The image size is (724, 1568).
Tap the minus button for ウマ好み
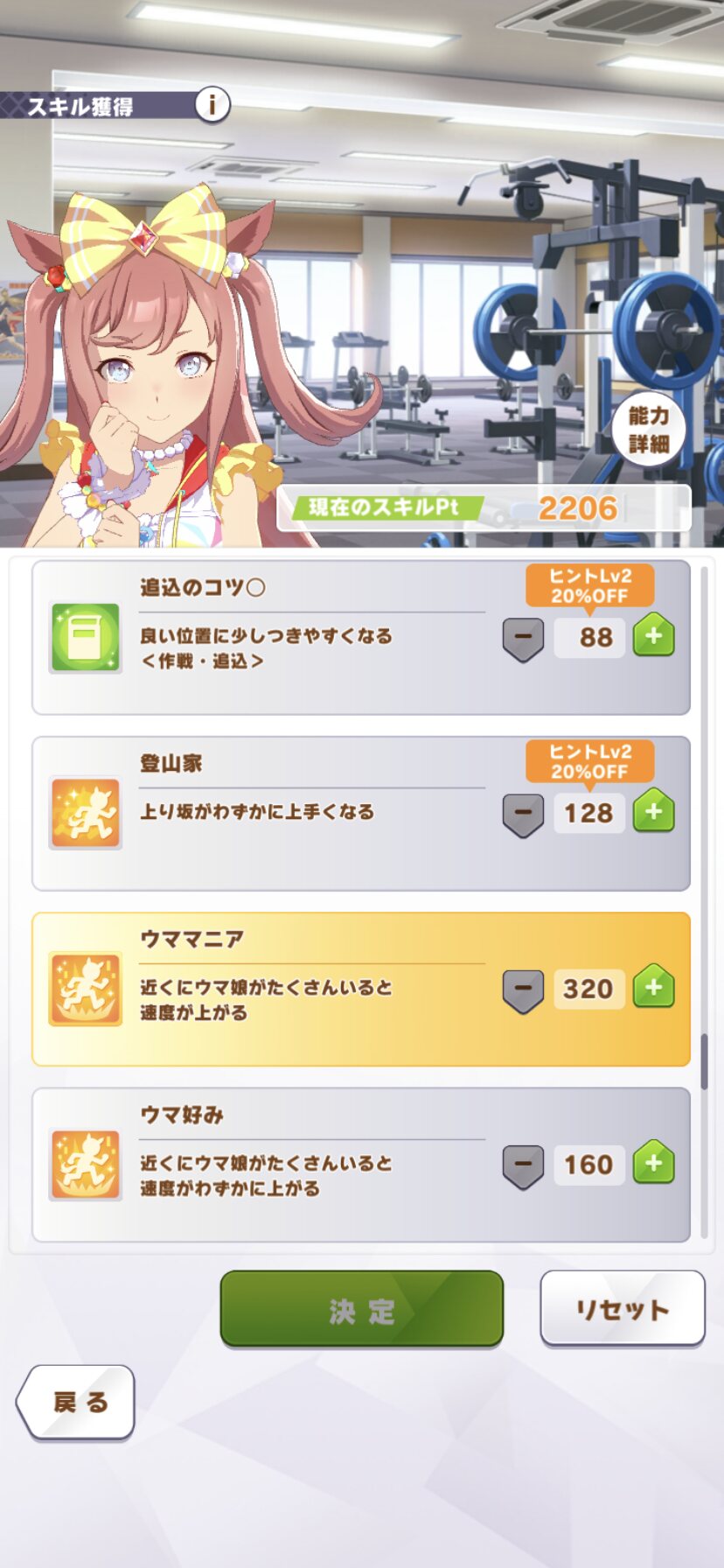523,1166
